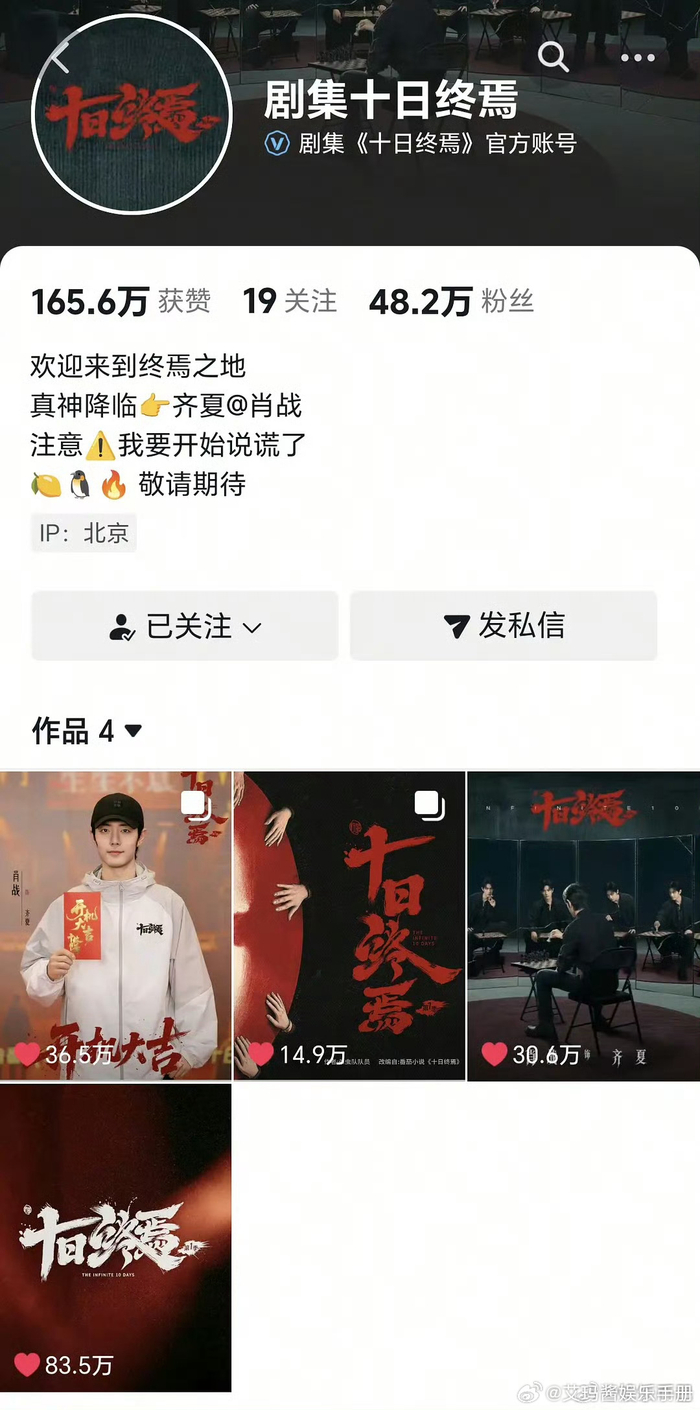Open the 48.2万 粉丝 followers list
This screenshot has height=1410, width=700.
click(451, 301)
